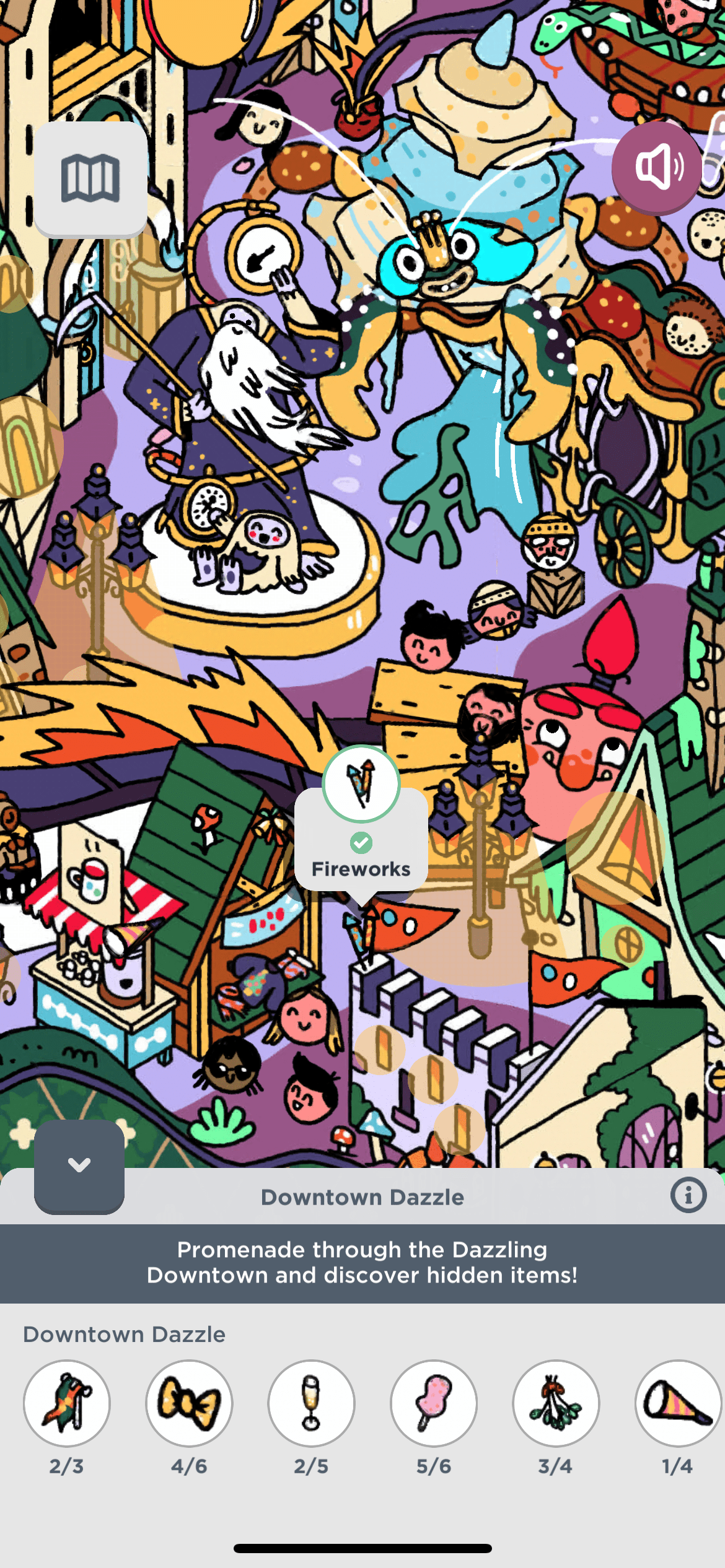Select the bow tie item showing 4/6
Image resolution: width=725 pixels, height=1568 pixels.
189,1403
